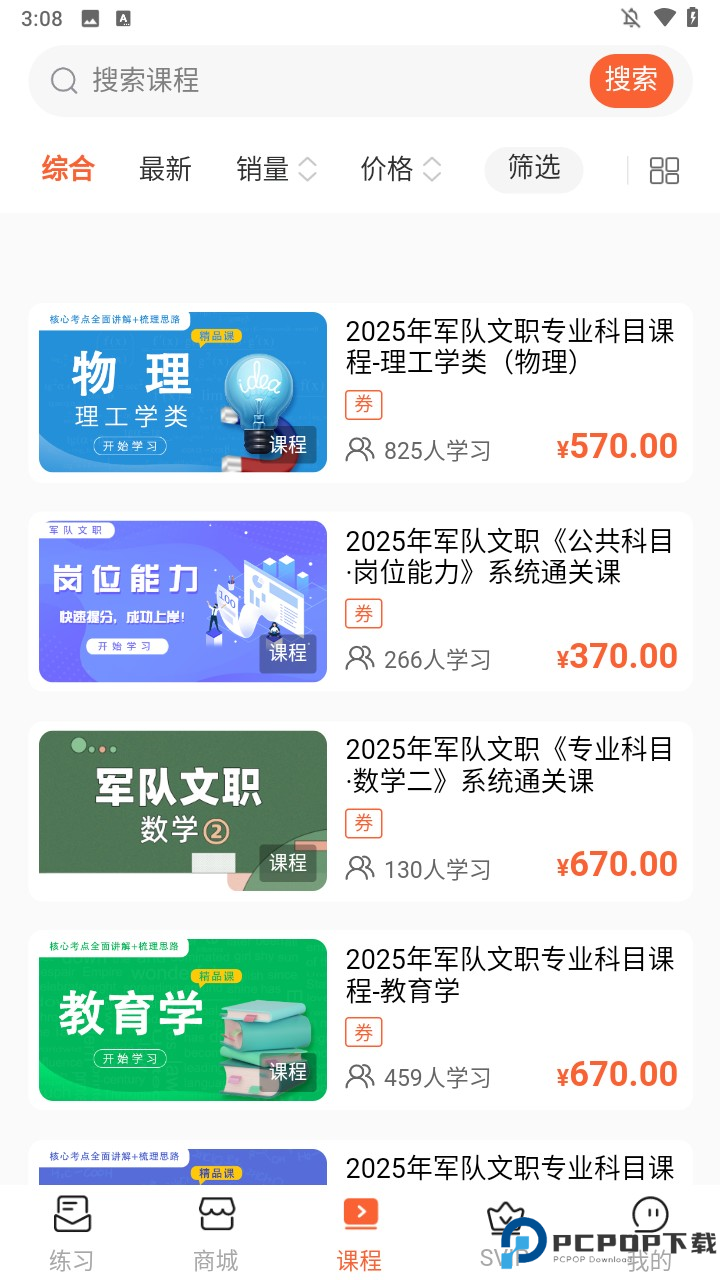
Task: Tap the 券 tag on the 数学二 course
Action: (x=363, y=823)
